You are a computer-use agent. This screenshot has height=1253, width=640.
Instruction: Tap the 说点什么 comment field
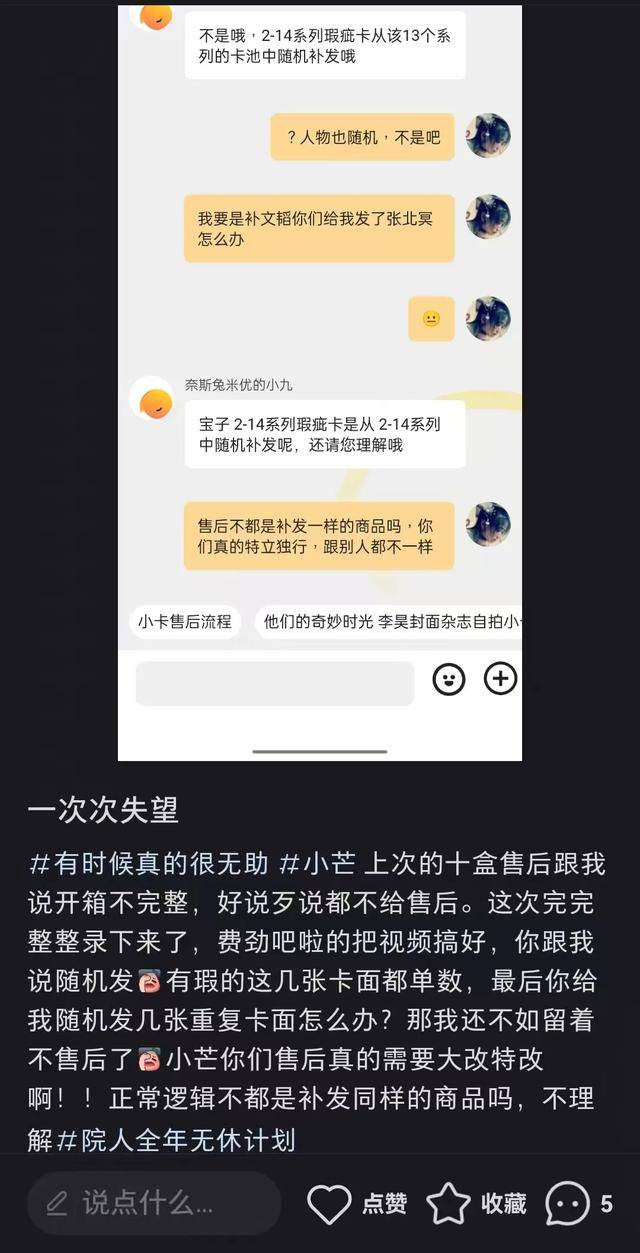point(154,1203)
